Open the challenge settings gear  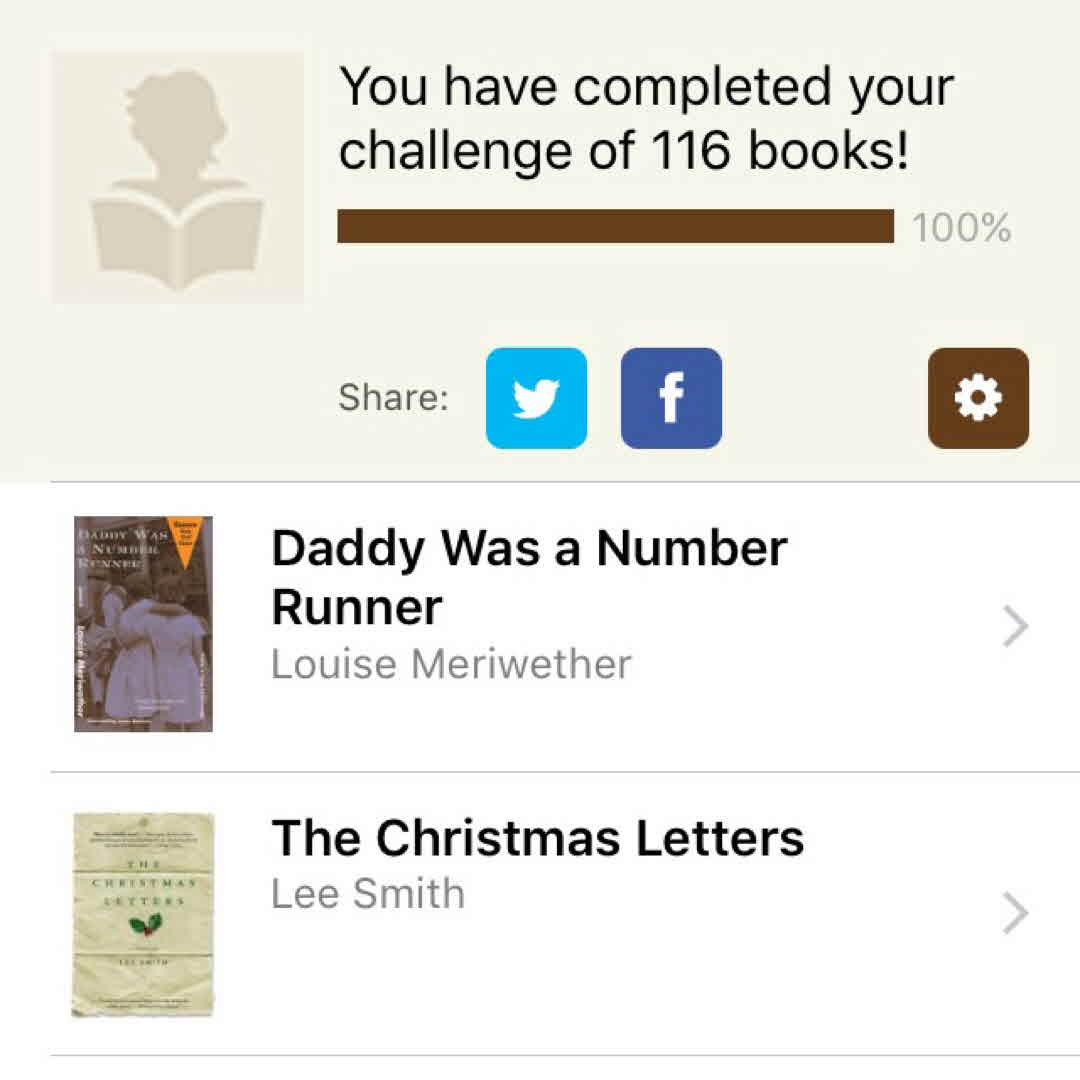click(977, 398)
